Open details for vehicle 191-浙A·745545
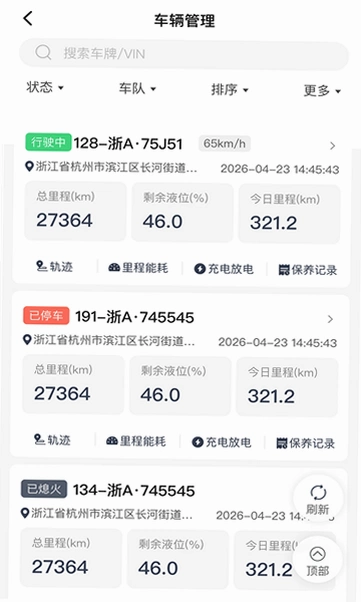The image size is (361, 602). (x=330, y=319)
